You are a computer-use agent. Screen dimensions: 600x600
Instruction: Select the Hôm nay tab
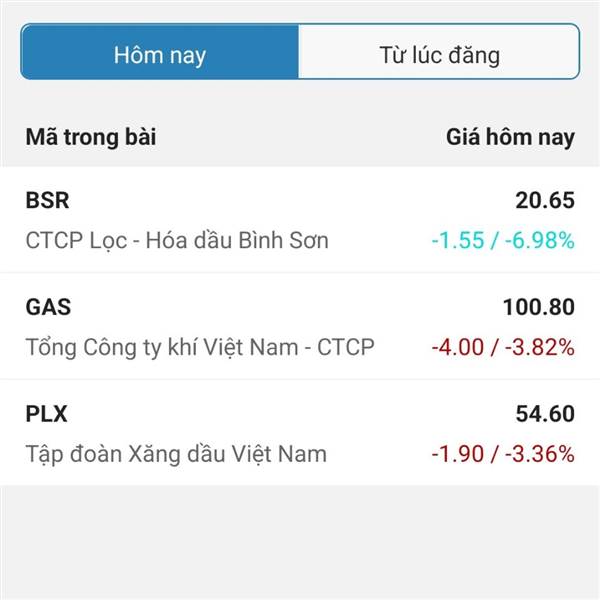tap(160, 52)
